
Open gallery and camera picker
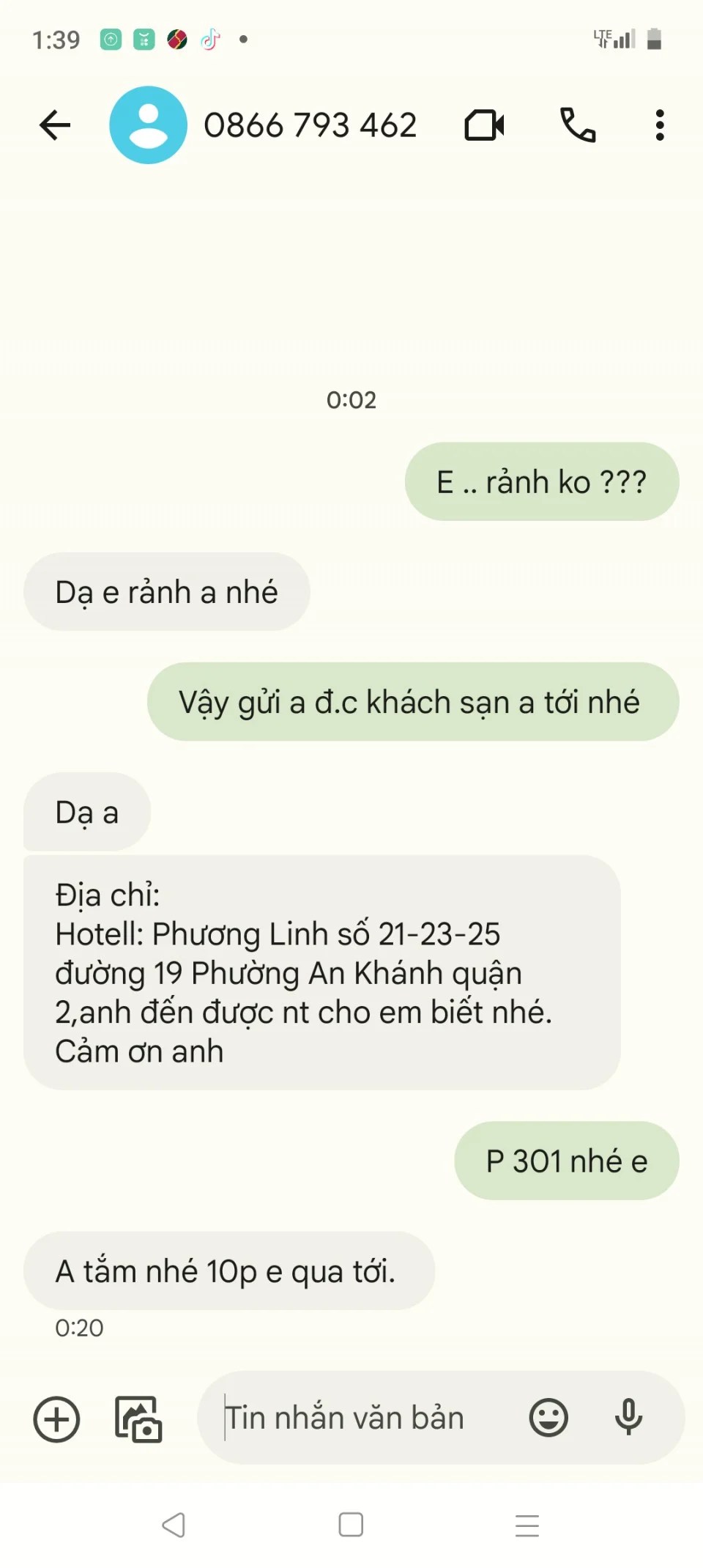[x=138, y=1419]
